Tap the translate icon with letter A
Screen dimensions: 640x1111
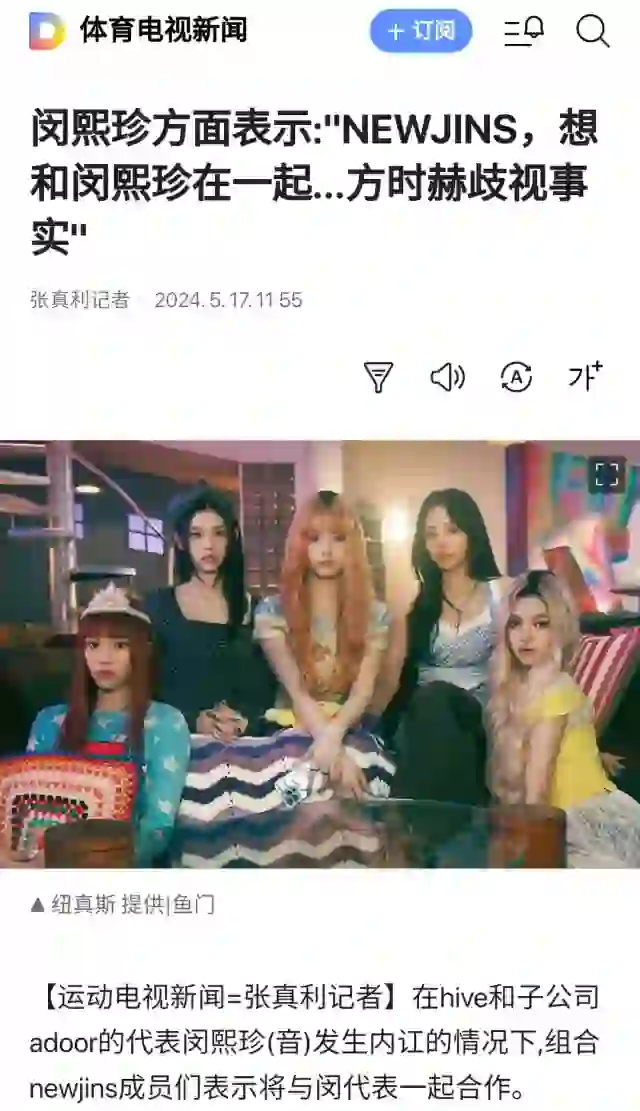(x=516, y=377)
